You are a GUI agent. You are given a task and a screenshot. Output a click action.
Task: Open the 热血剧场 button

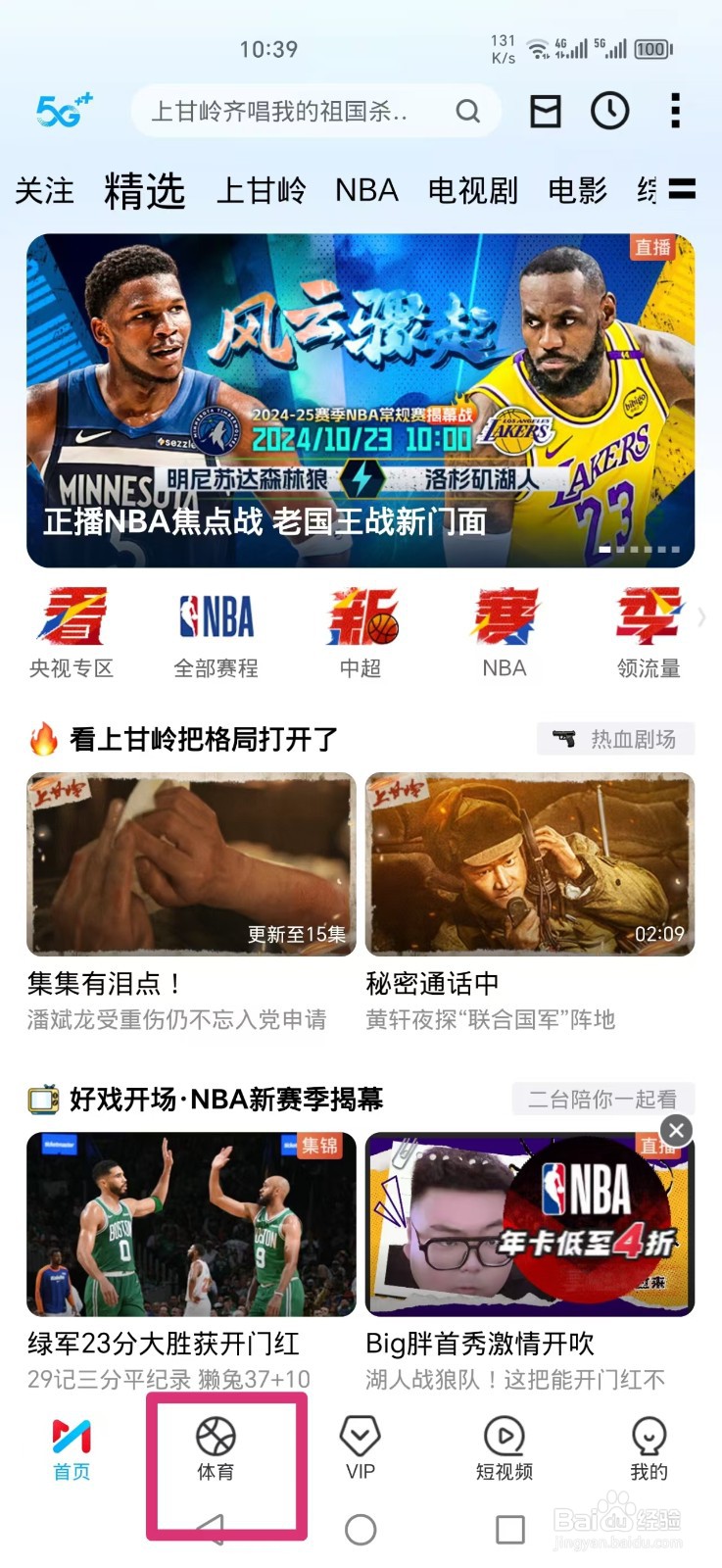pyautogui.click(x=616, y=740)
